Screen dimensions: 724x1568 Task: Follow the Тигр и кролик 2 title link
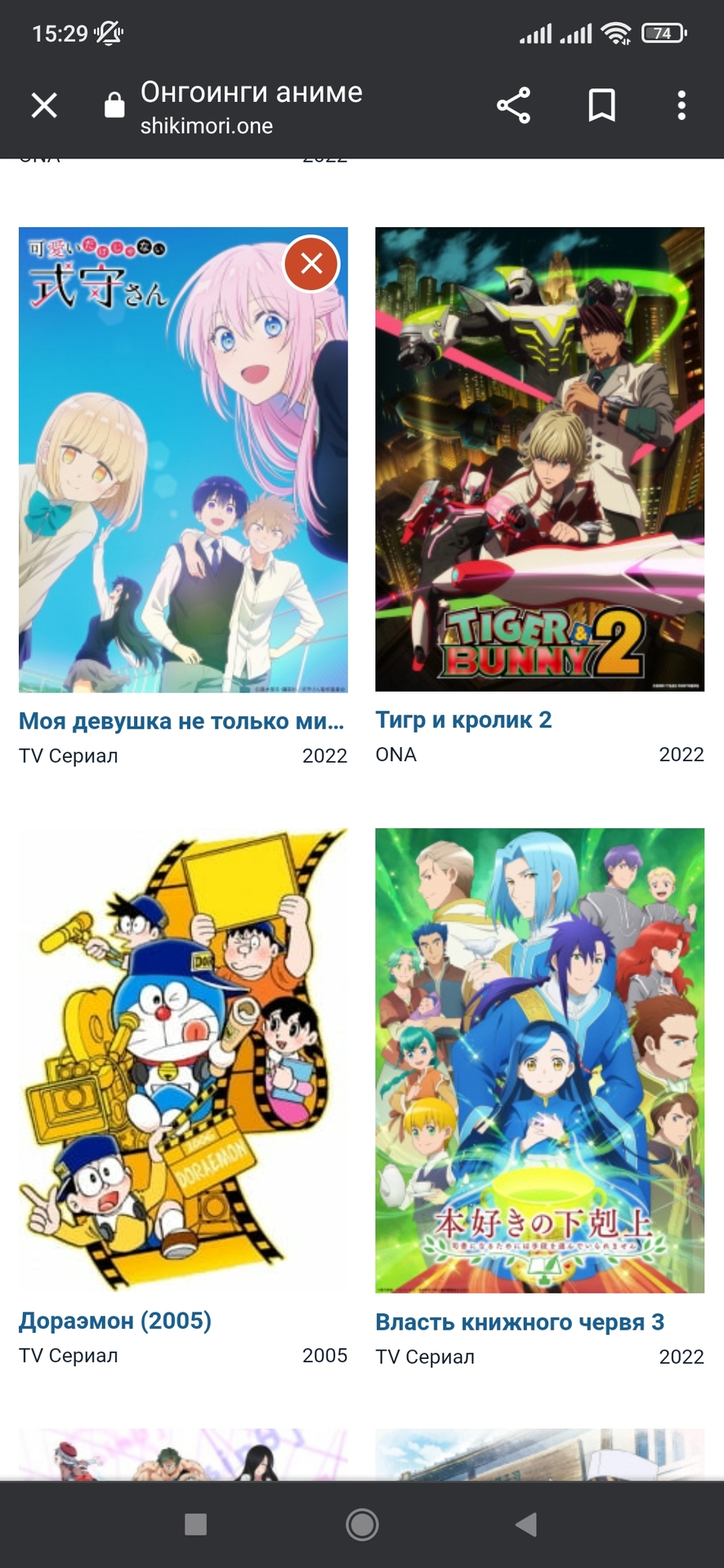coord(463,719)
